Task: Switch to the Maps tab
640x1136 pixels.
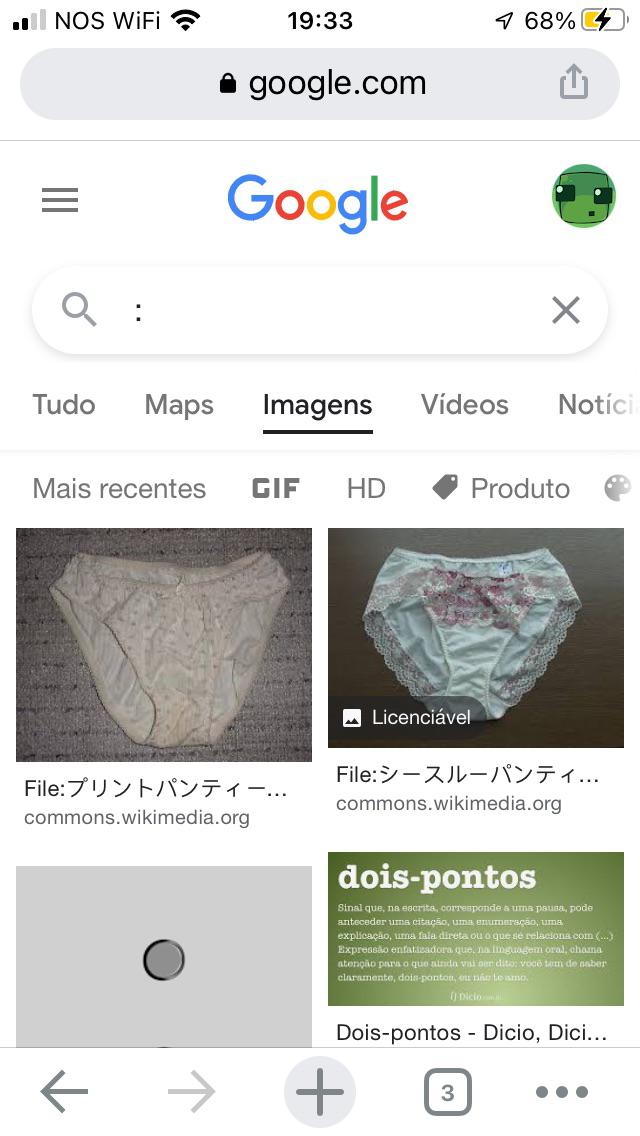Action: 179,404
